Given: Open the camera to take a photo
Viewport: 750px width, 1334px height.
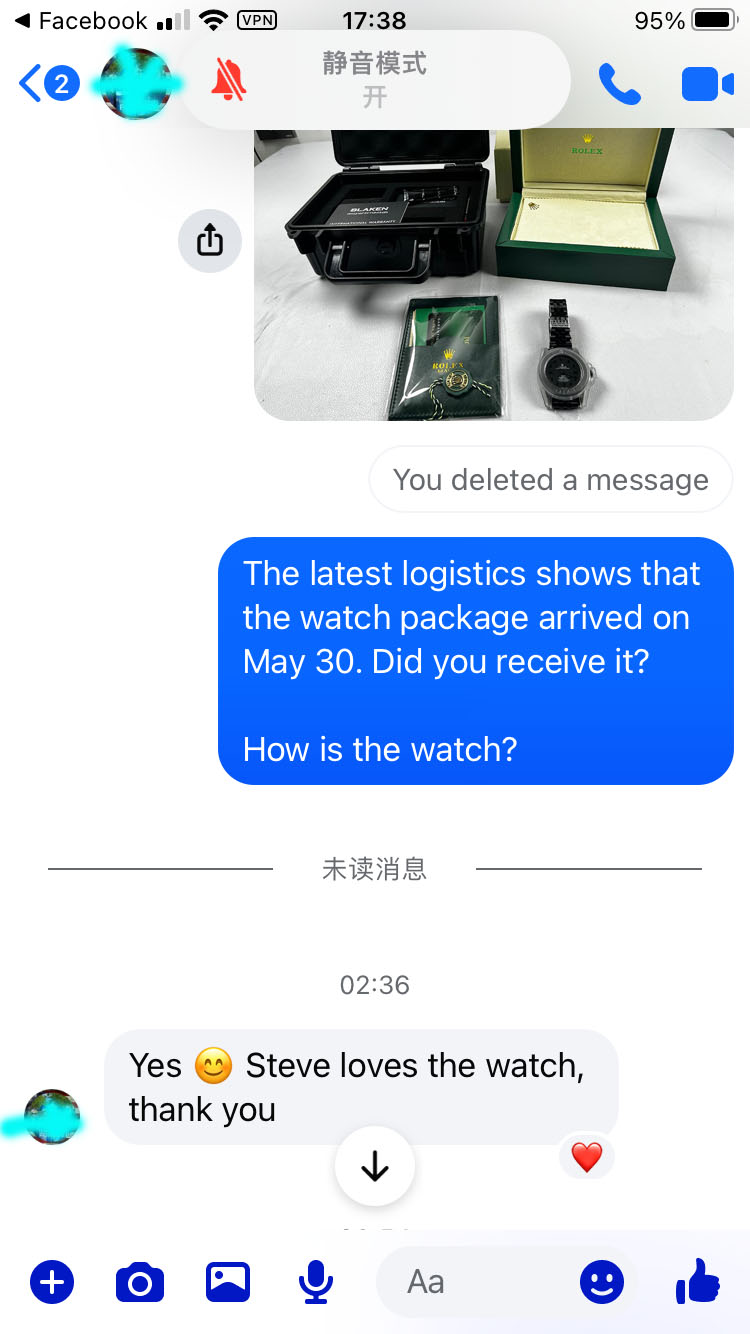Looking at the screenshot, I should click(x=140, y=1282).
